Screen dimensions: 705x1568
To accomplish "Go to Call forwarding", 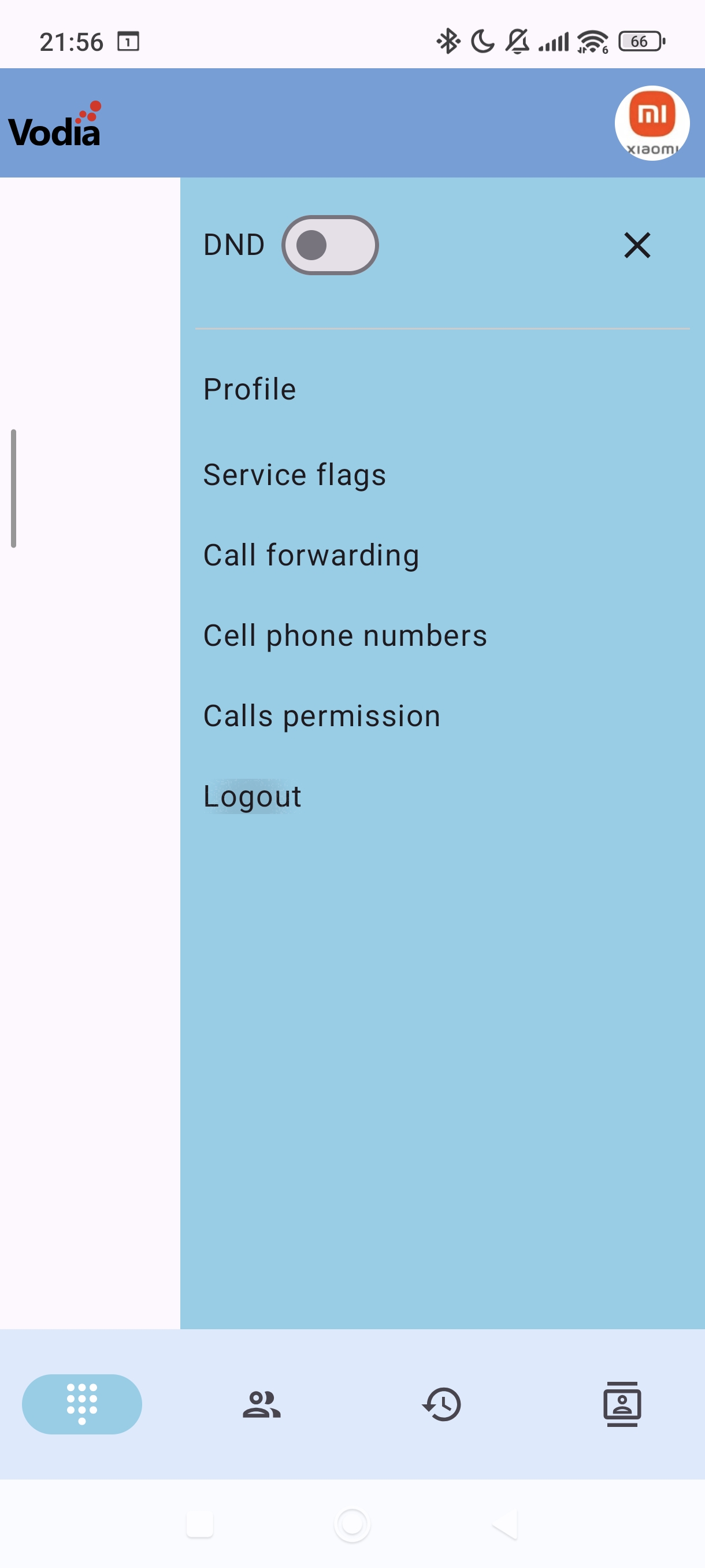I will pos(311,555).
